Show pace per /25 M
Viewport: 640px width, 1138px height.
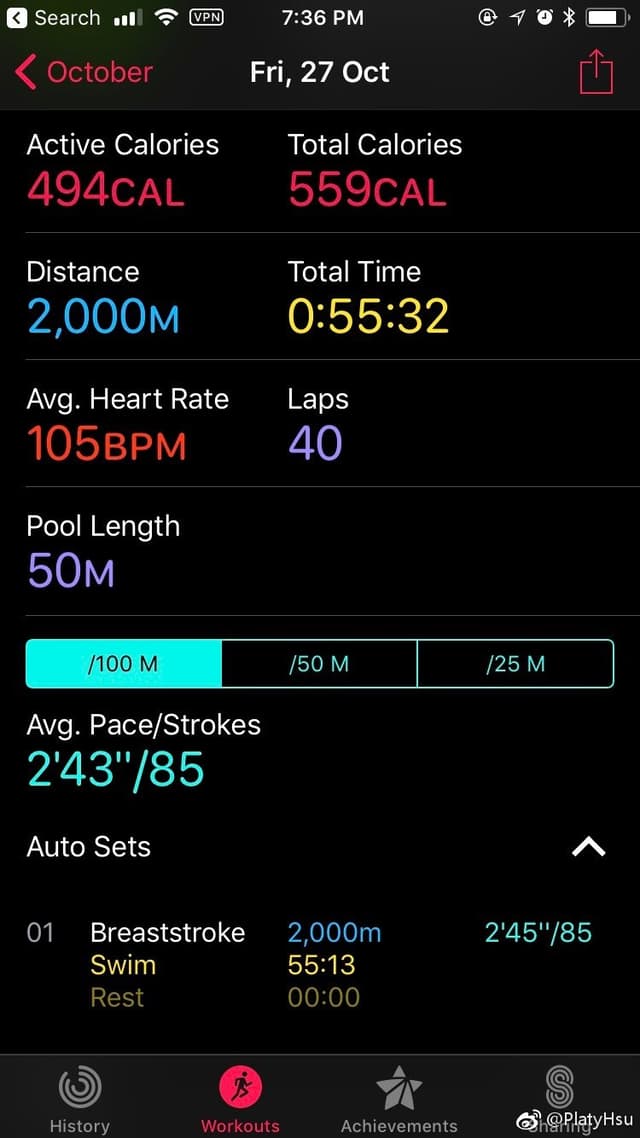pyautogui.click(x=514, y=664)
